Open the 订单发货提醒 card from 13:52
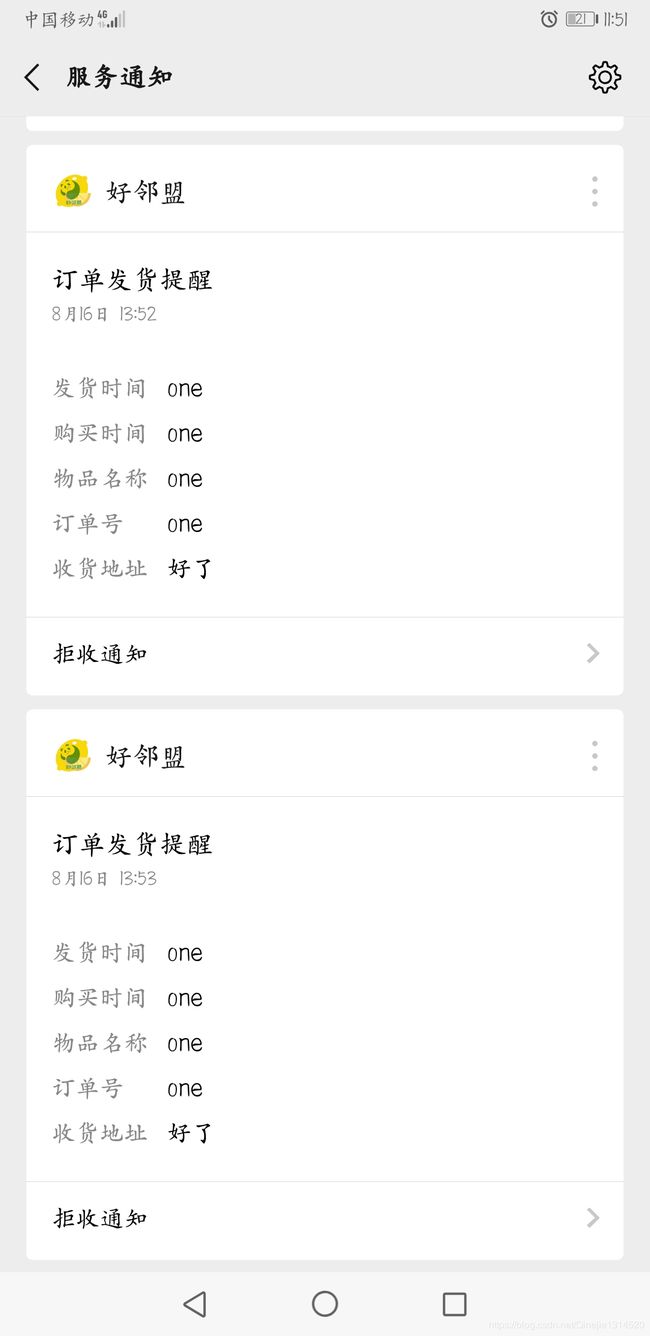 325,424
